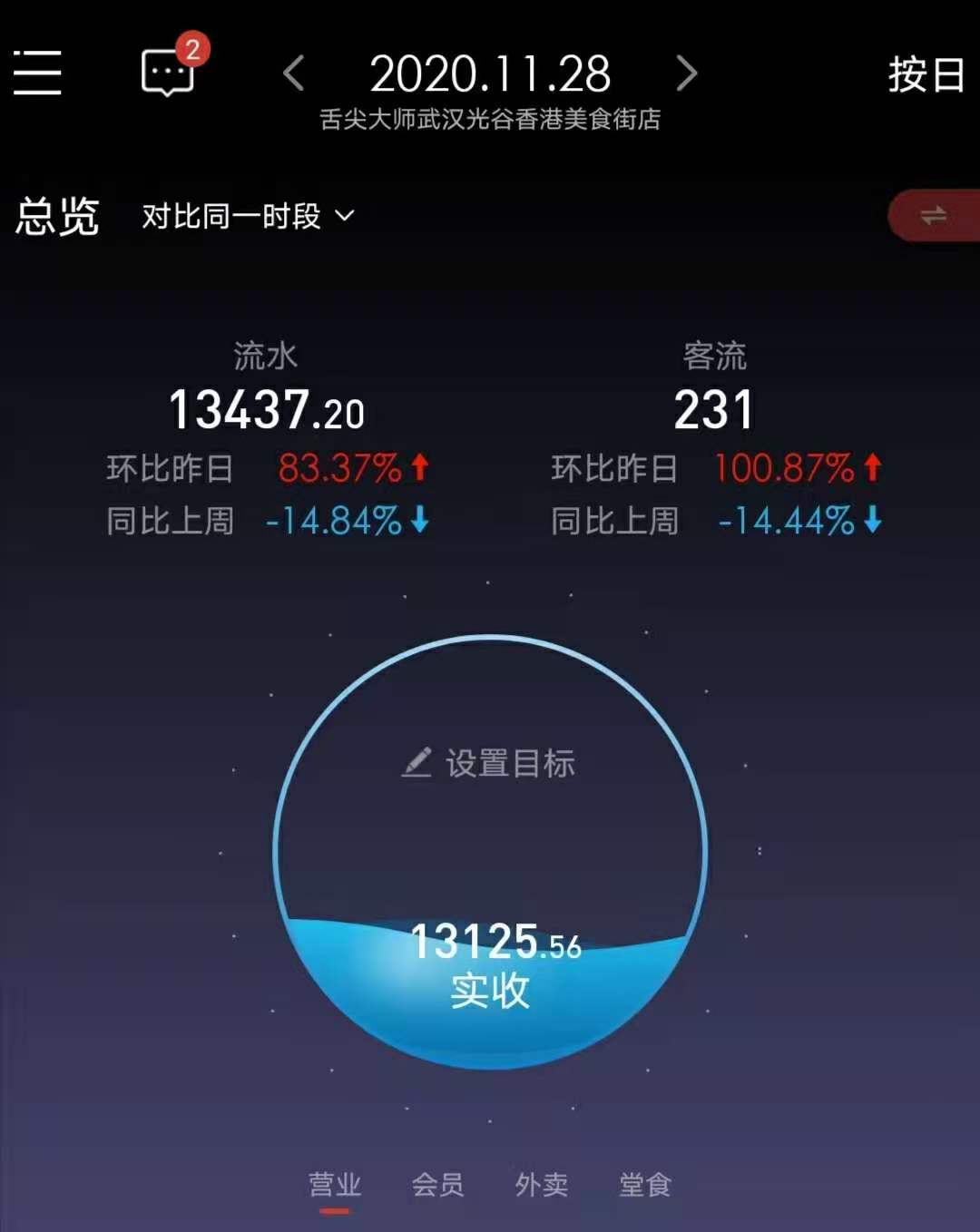Click the 总览 overview label

pyautogui.click(x=57, y=216)
